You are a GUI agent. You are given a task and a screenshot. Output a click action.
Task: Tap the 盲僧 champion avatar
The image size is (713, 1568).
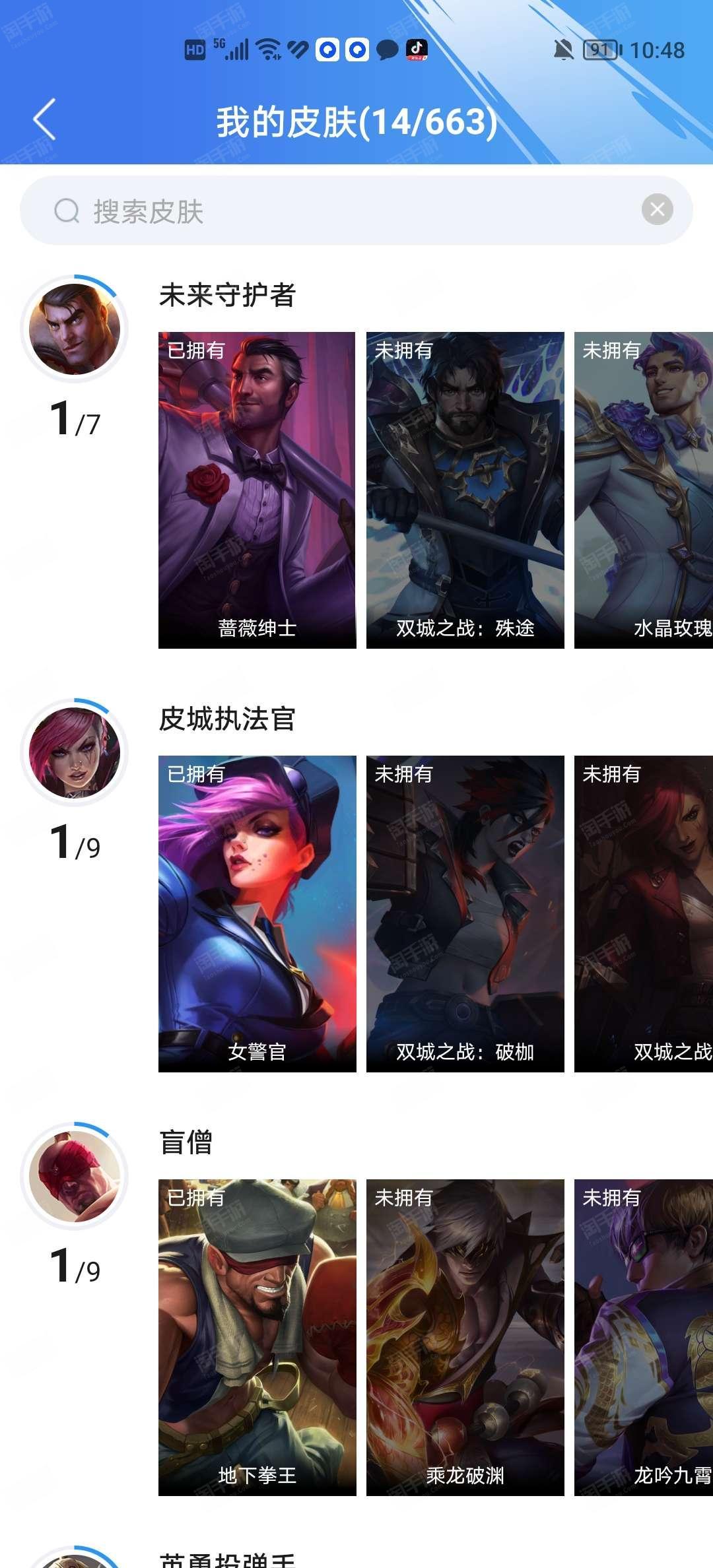[x=75, y=1176]
